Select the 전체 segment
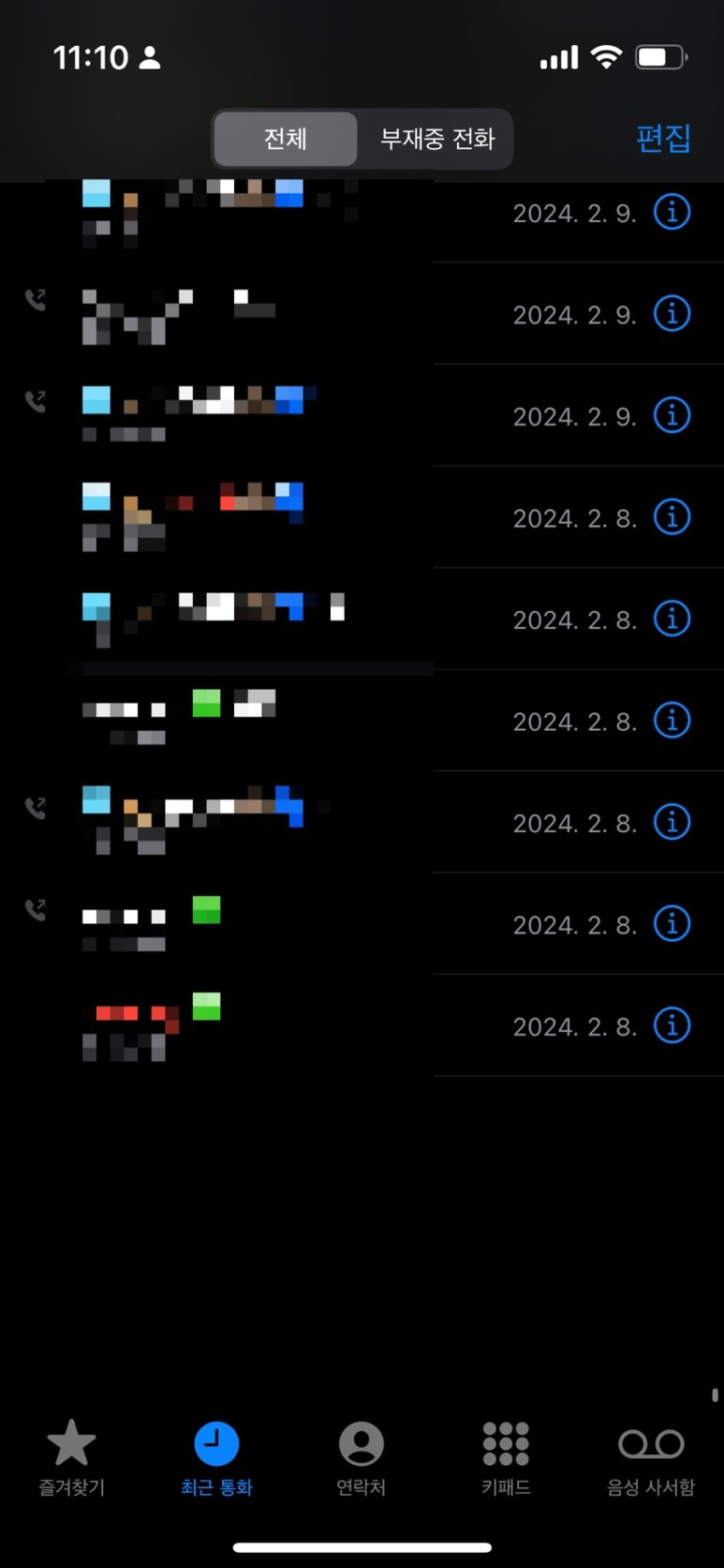 (x=285, y=140)
